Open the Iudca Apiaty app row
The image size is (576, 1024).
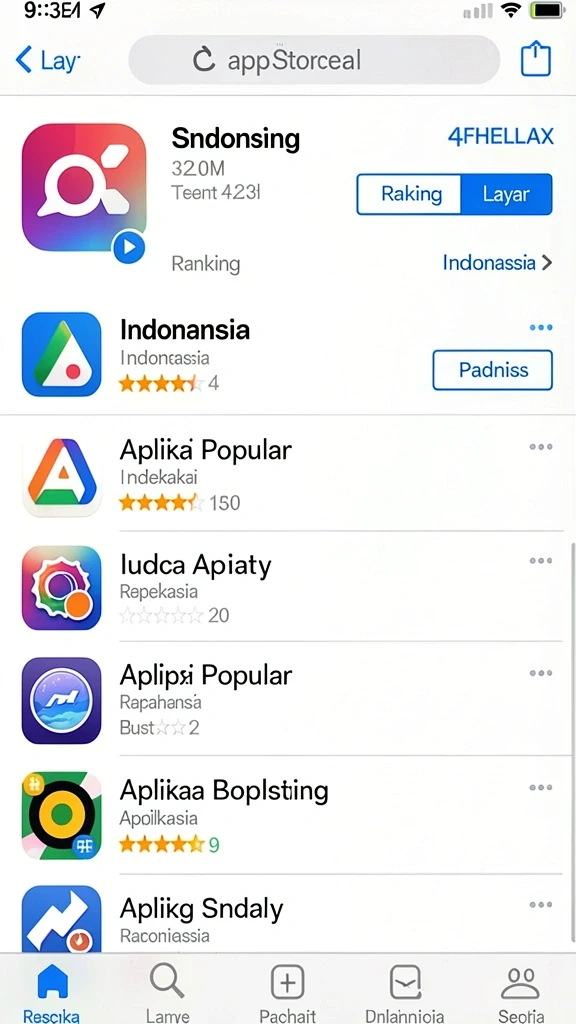288,587
